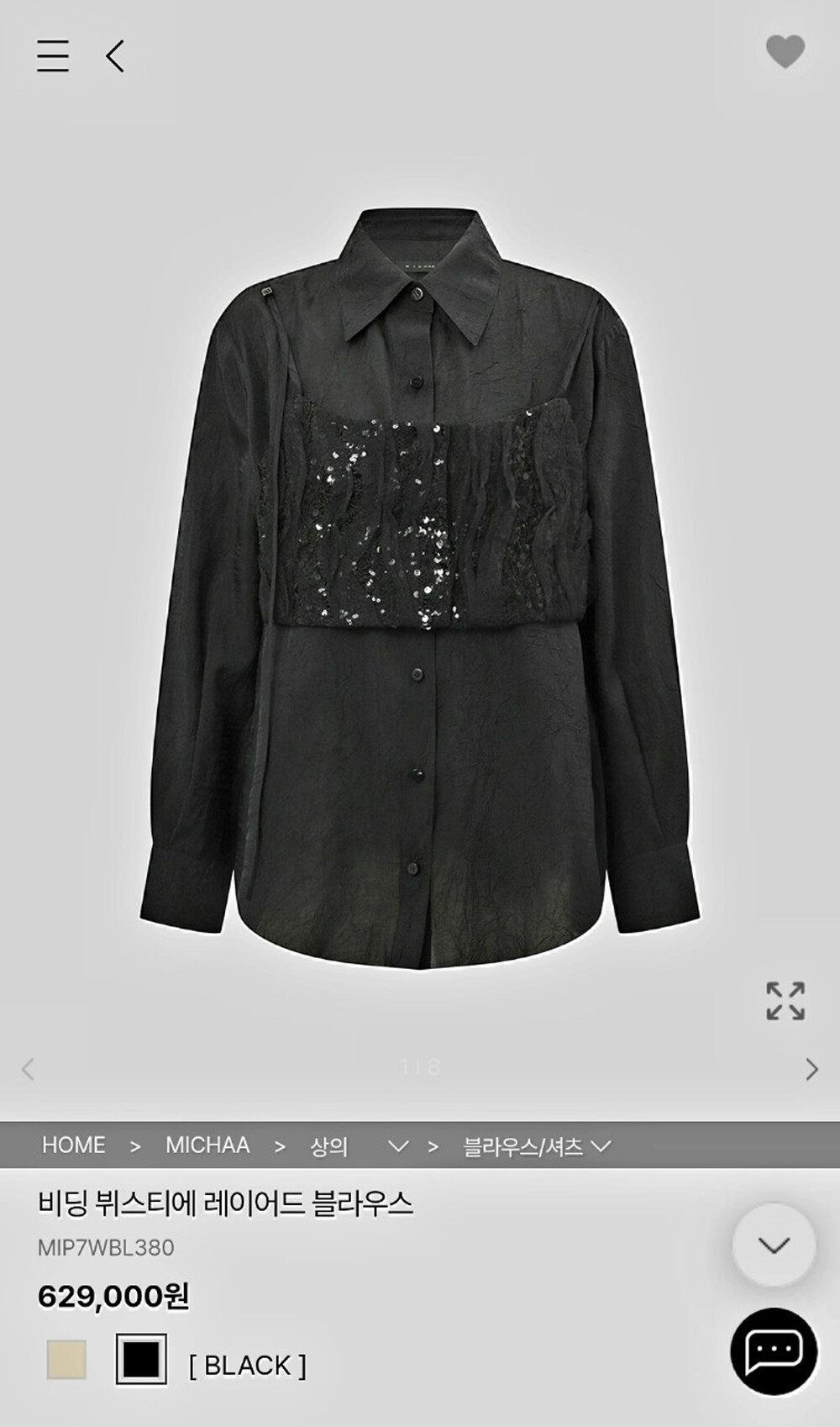Show the previous product image
840x1427 pixels.
(x=28, y=1069)
